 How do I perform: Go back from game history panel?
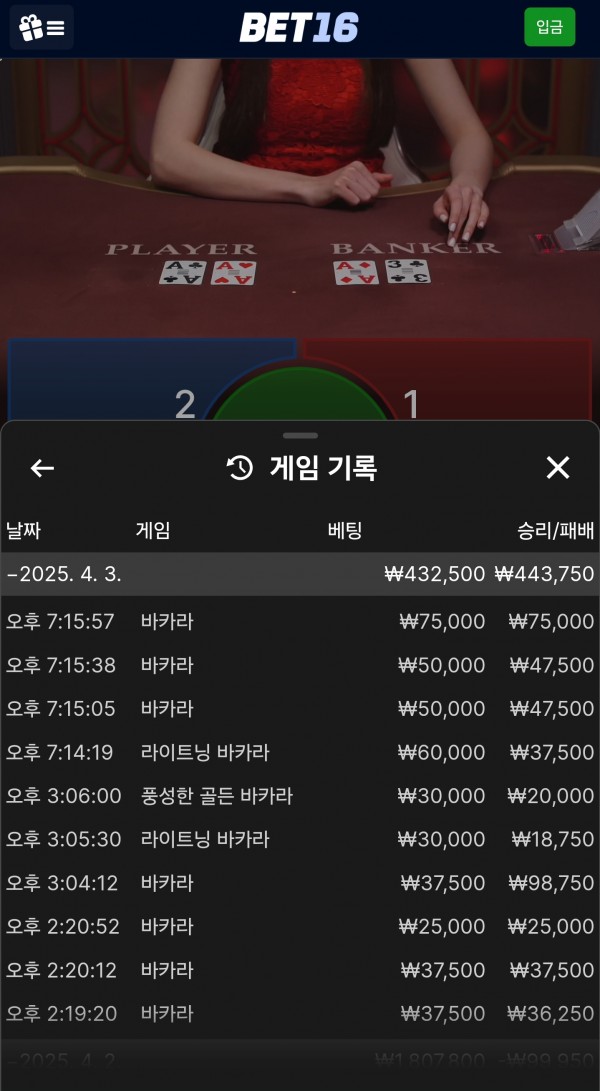[x=42, y=468]
